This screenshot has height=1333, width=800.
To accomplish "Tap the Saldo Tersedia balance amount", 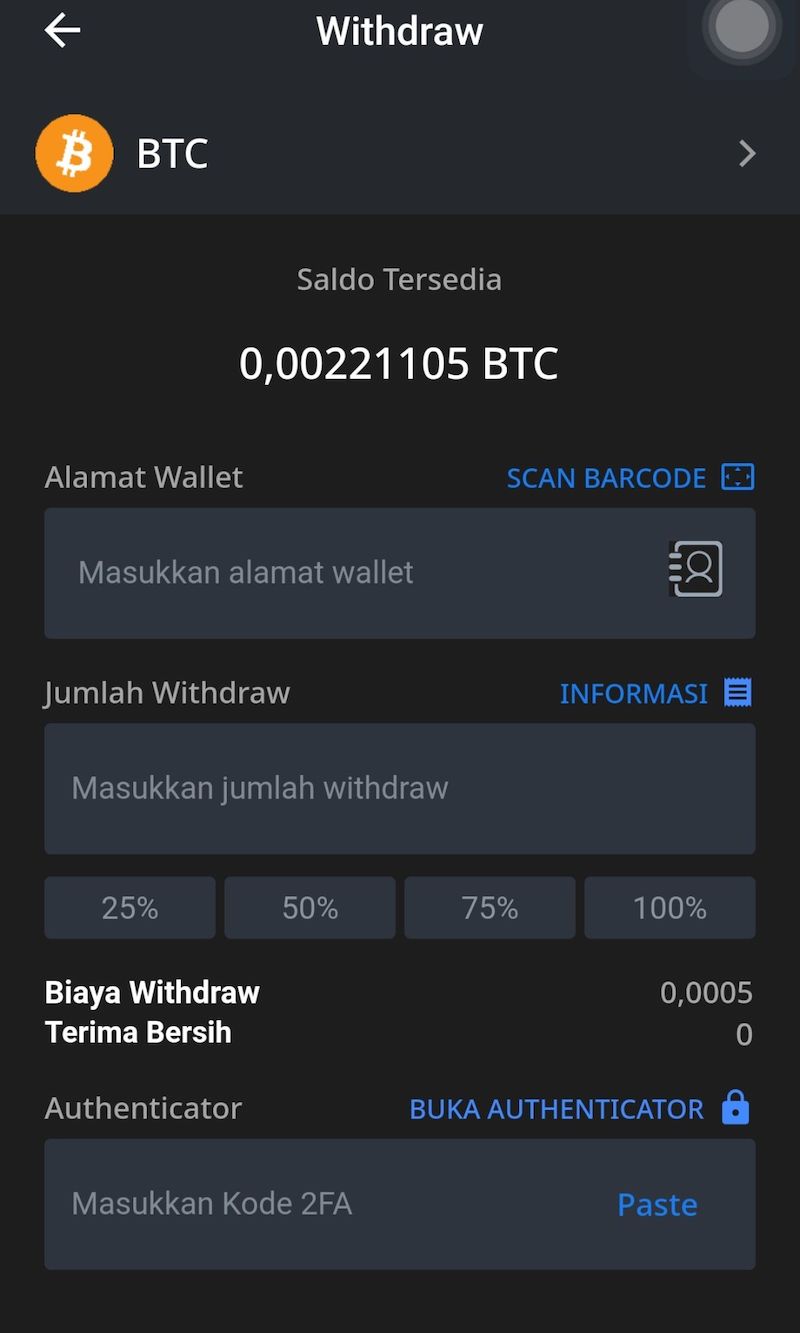I will 399,363.
